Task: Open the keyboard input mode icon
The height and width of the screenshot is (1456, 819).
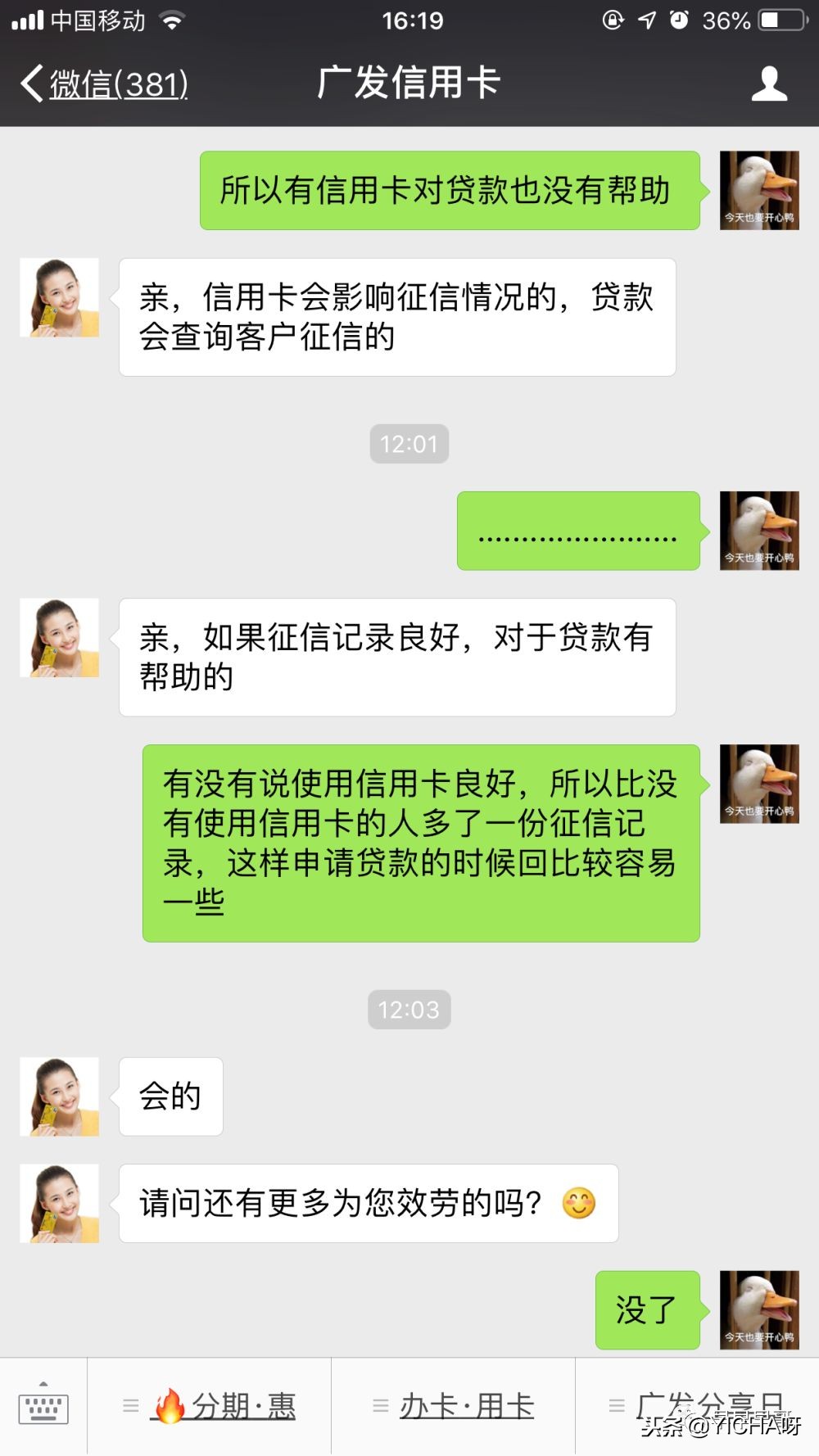Action: coord(43,1406)
